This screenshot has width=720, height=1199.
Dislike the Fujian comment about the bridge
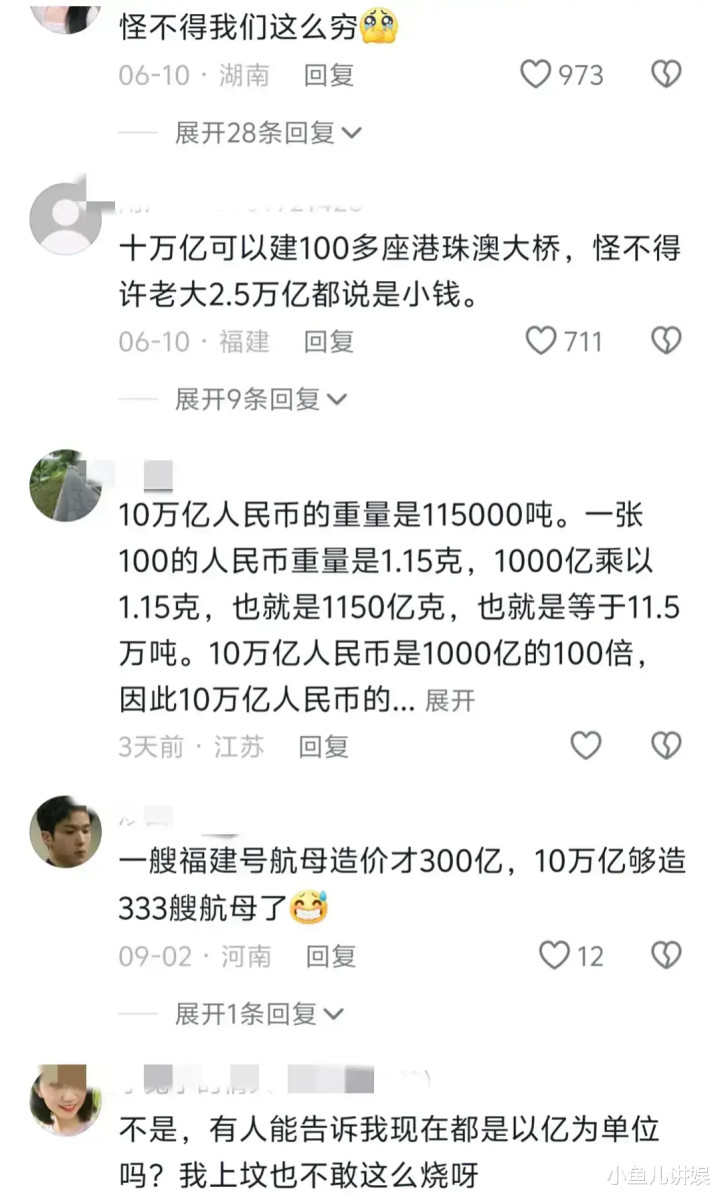[666, 340]
